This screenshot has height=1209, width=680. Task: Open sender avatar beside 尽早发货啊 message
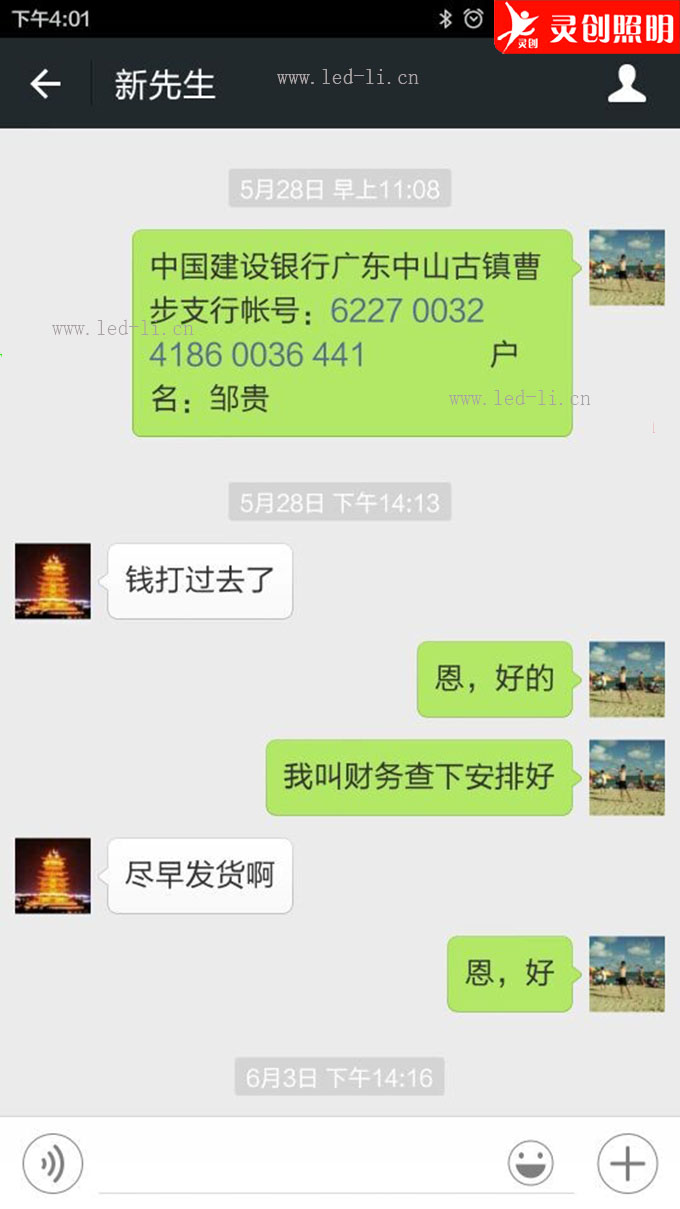tap(53, 876)
